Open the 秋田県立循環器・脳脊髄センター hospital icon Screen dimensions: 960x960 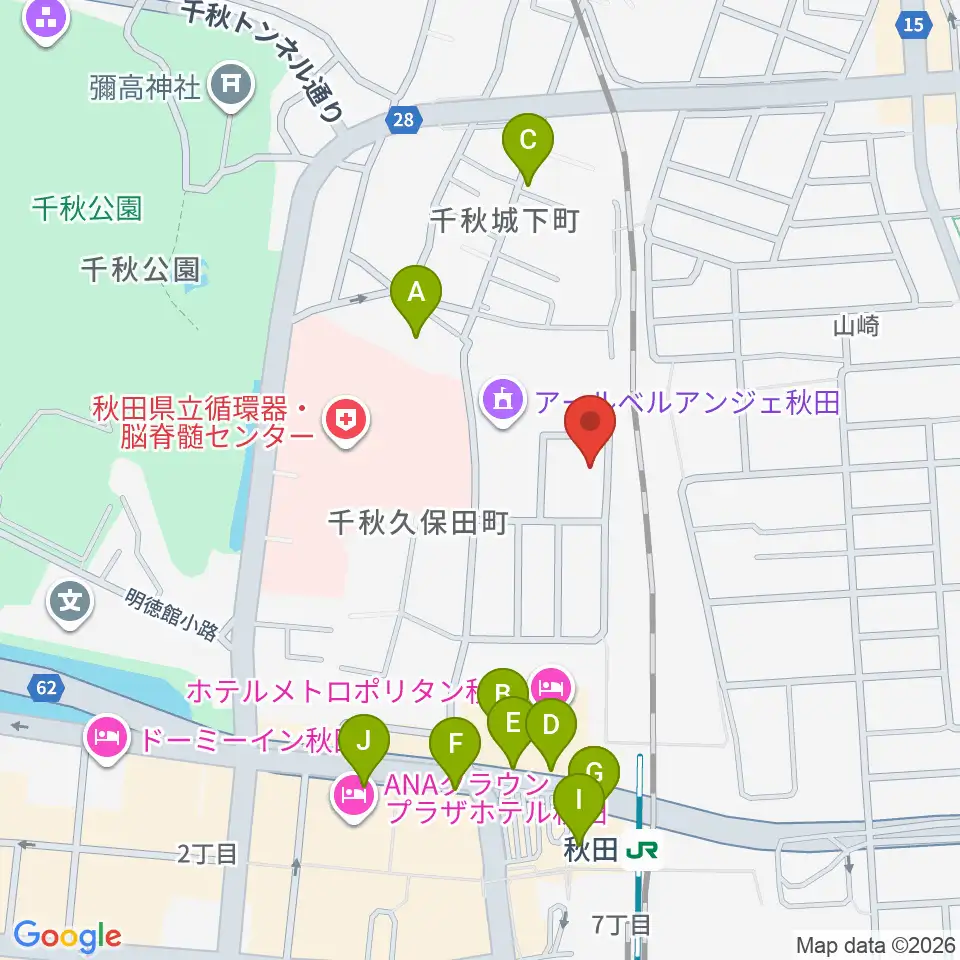pos(347,420)
